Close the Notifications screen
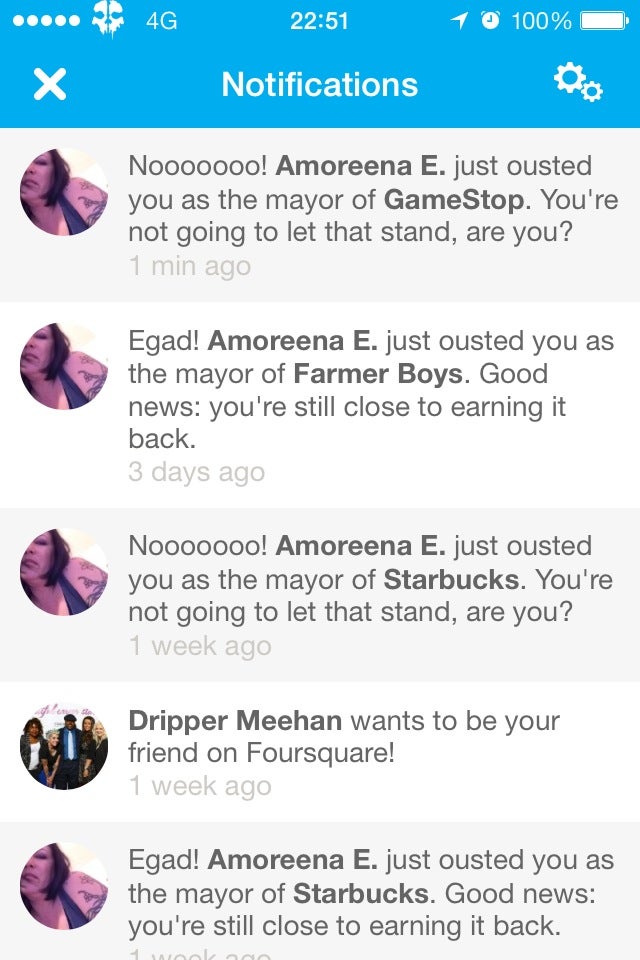This screenshot has width=640, height=960. tap(49, 84)
